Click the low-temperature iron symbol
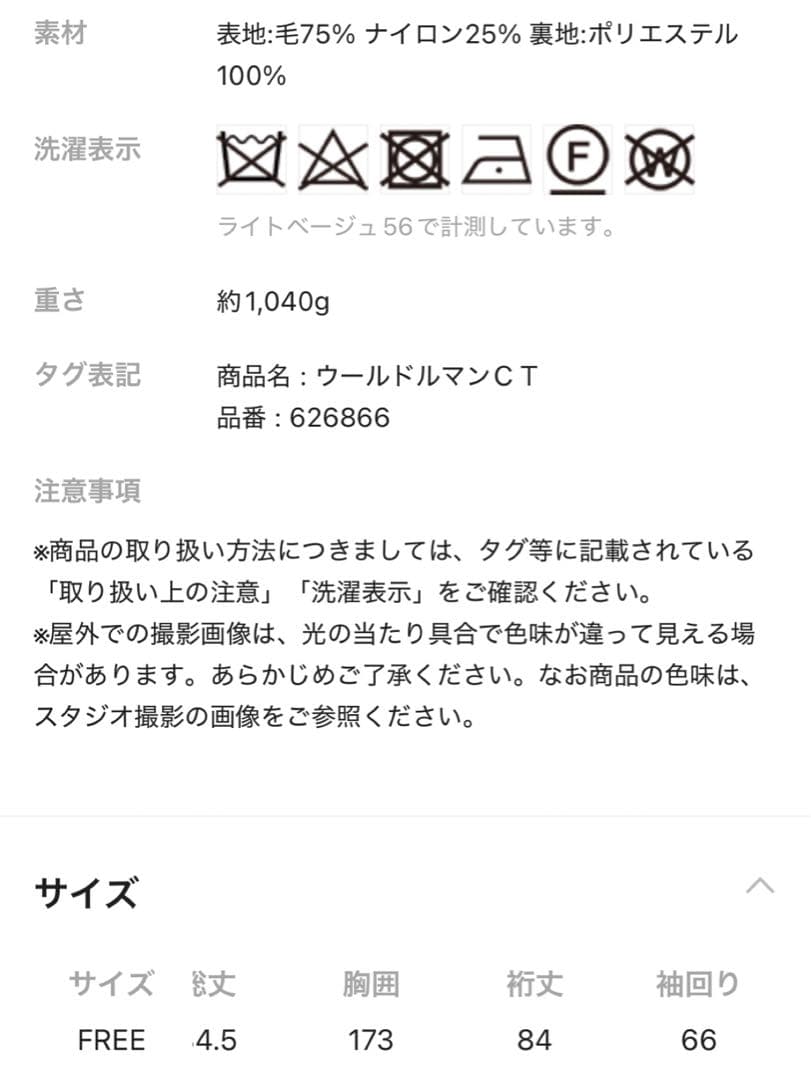Screen dimensions: 811x1080 [496, 160]
